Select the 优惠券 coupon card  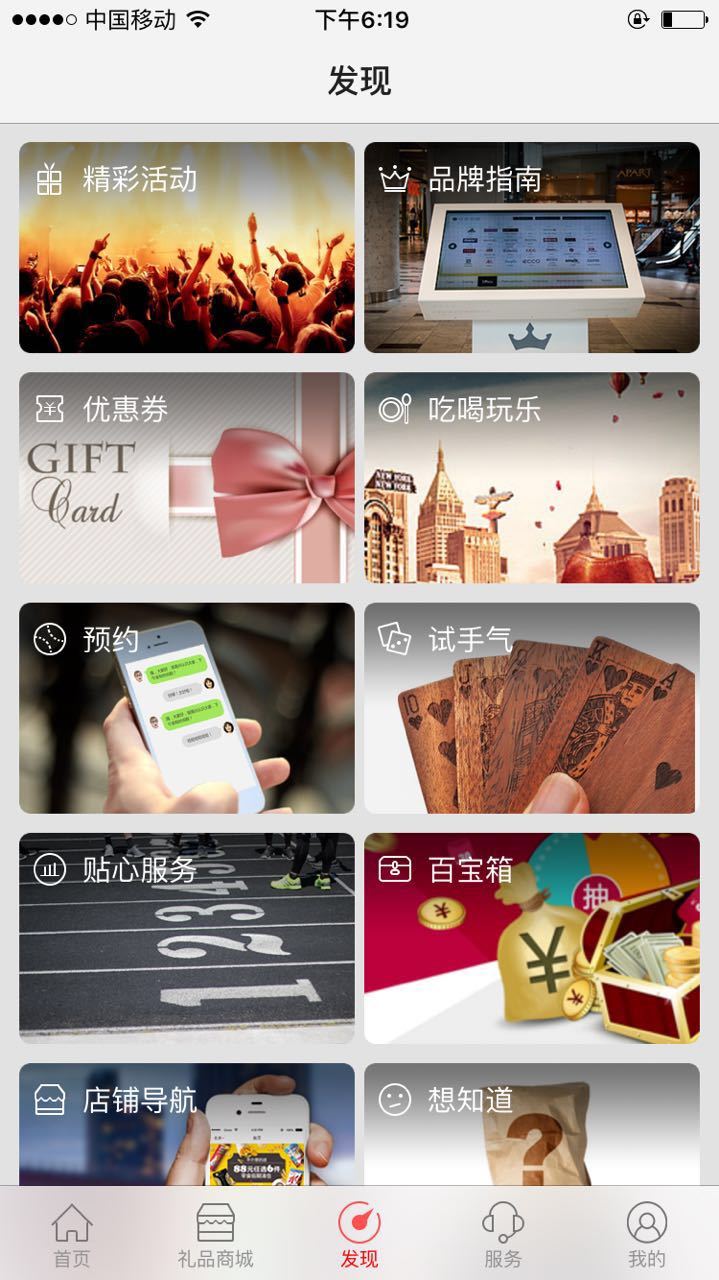[186, 477]
